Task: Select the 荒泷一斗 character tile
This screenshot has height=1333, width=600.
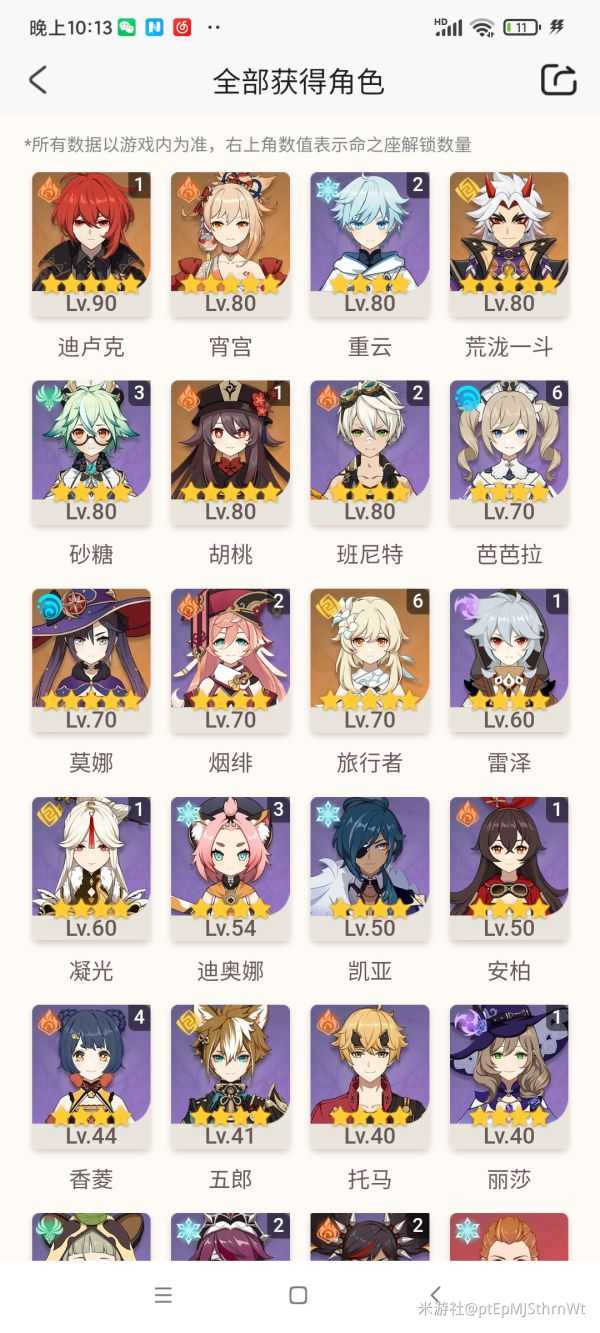Action: [509, 245]
